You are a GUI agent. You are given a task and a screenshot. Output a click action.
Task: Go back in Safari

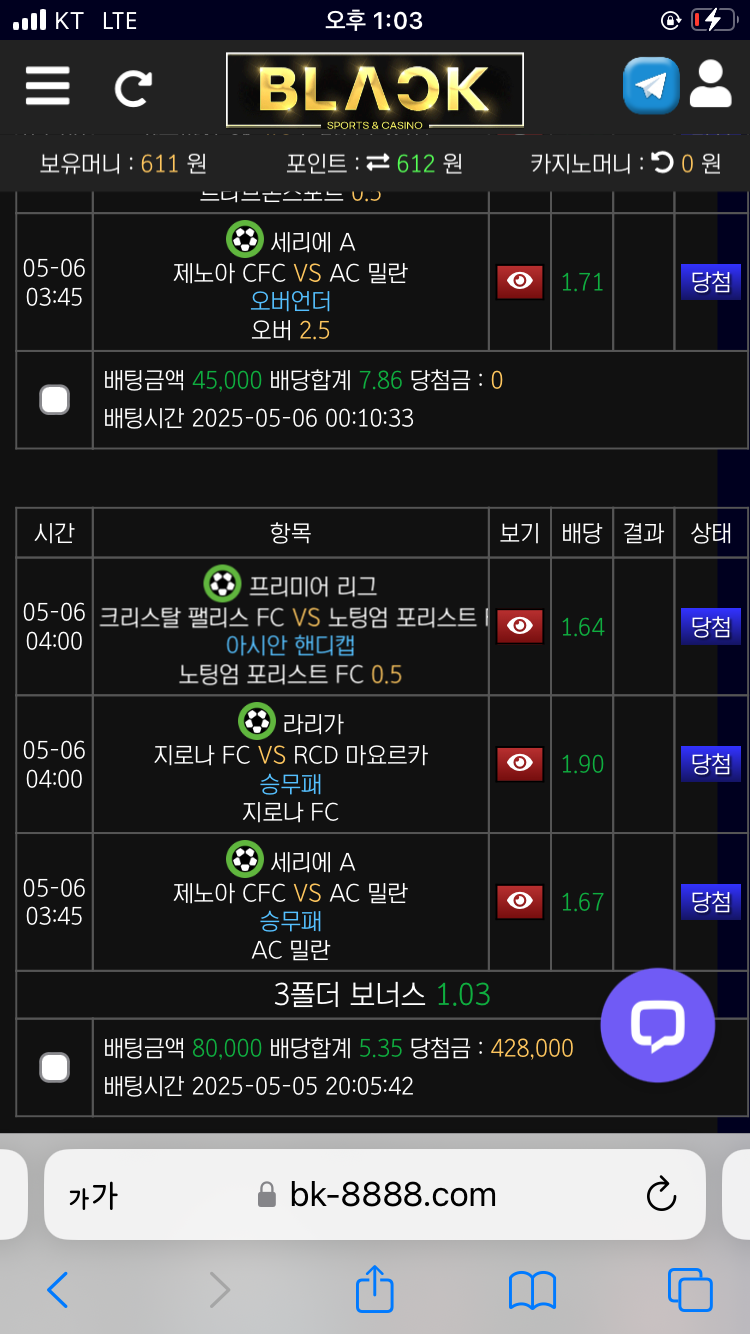58,1290
